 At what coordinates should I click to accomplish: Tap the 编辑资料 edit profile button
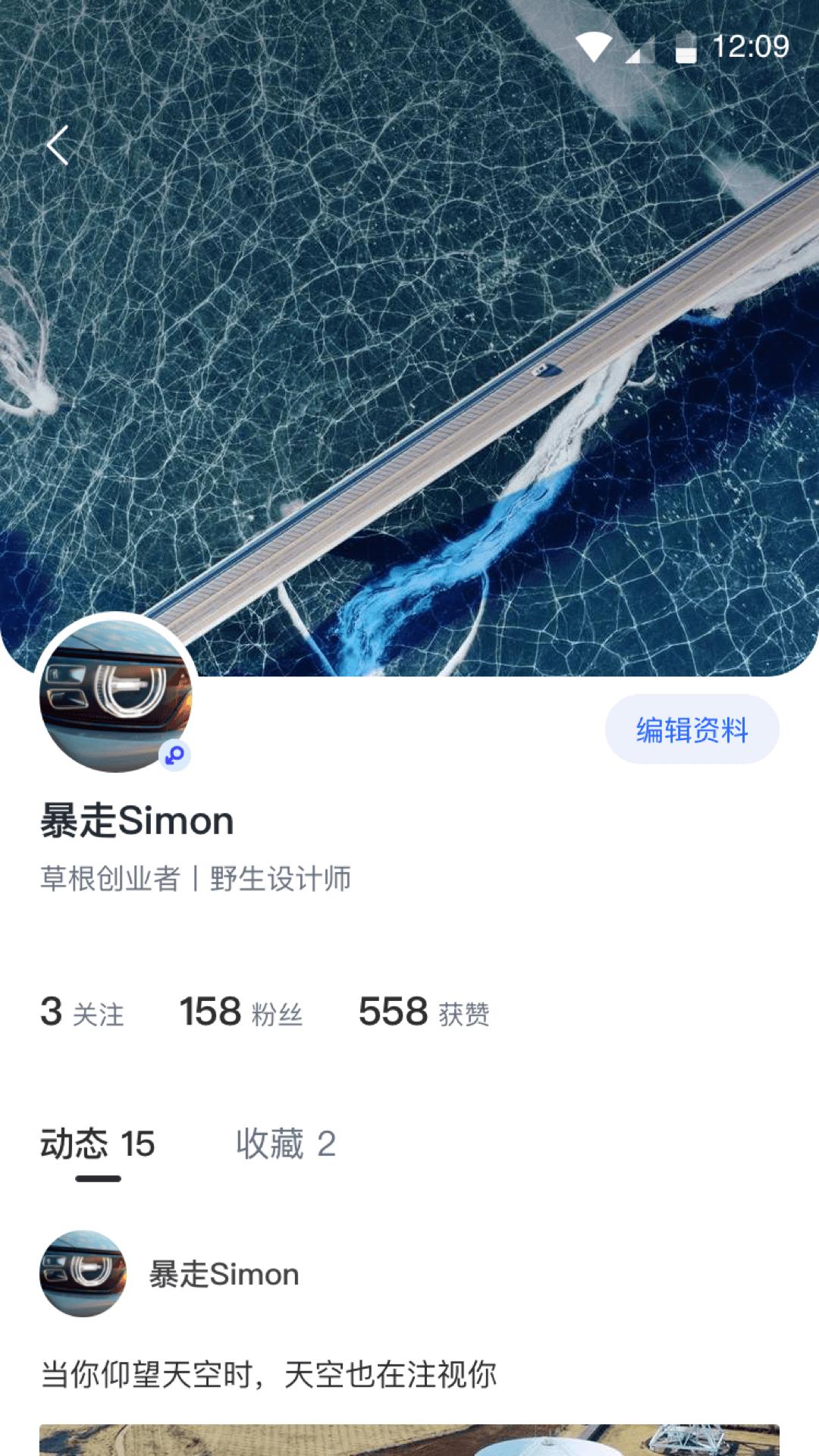[692, 730]
